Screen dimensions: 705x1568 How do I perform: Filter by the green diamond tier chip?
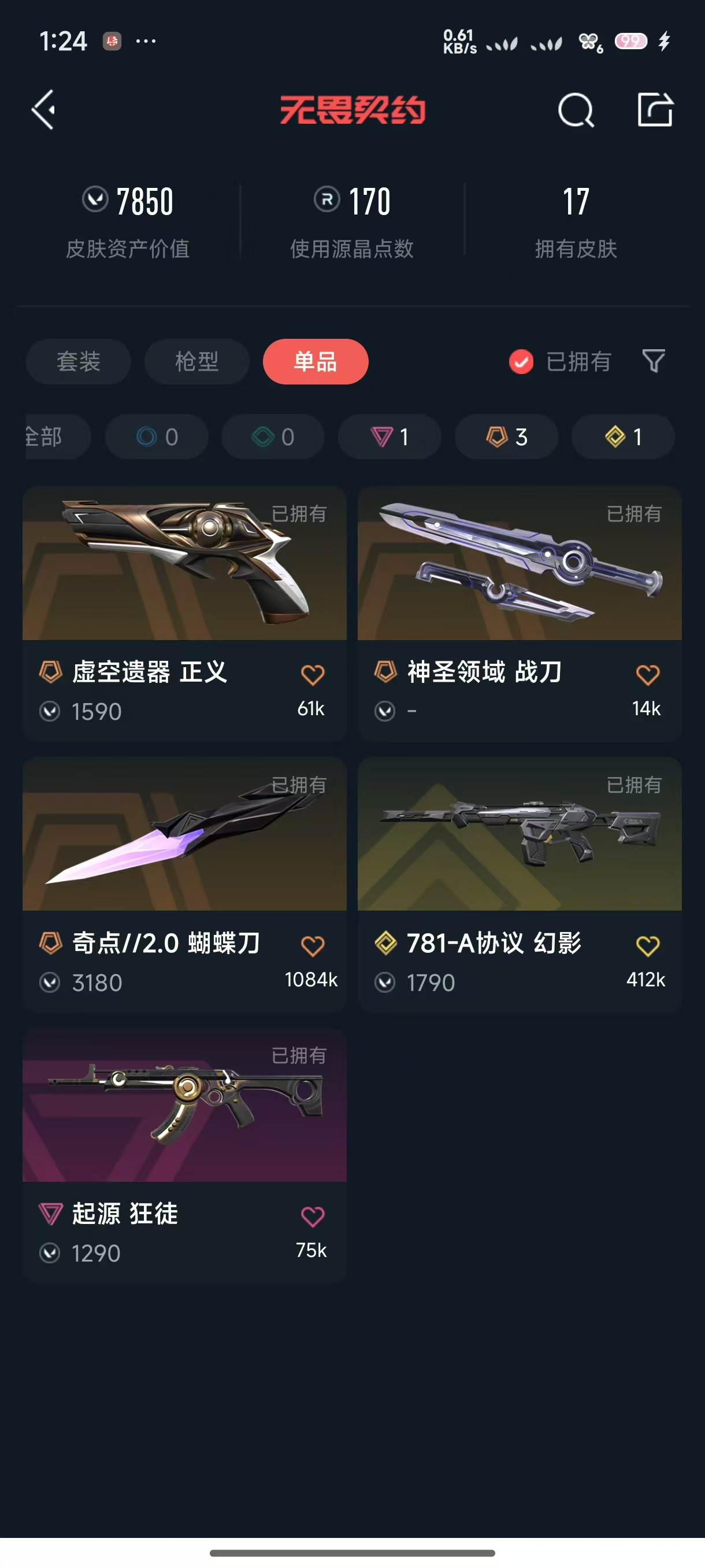(273, 437)
